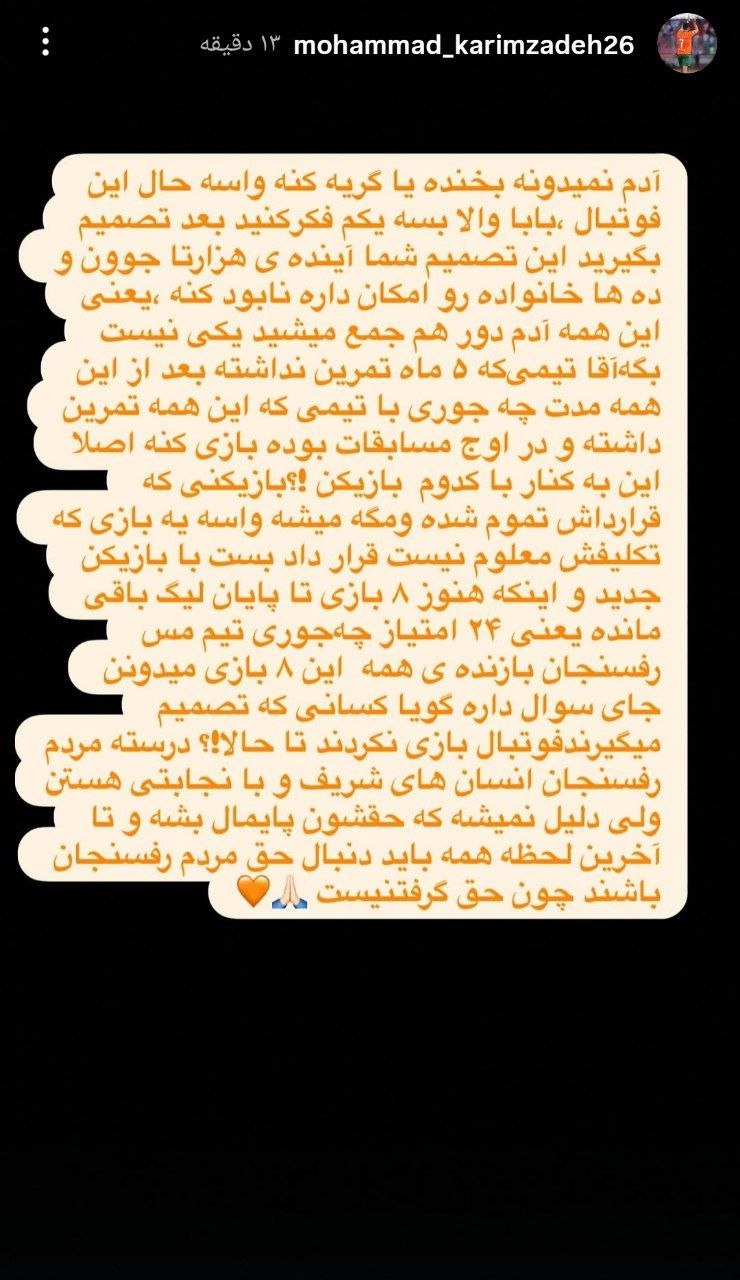Tap the mohammad_karimzadeh26 username

(465, 45)
